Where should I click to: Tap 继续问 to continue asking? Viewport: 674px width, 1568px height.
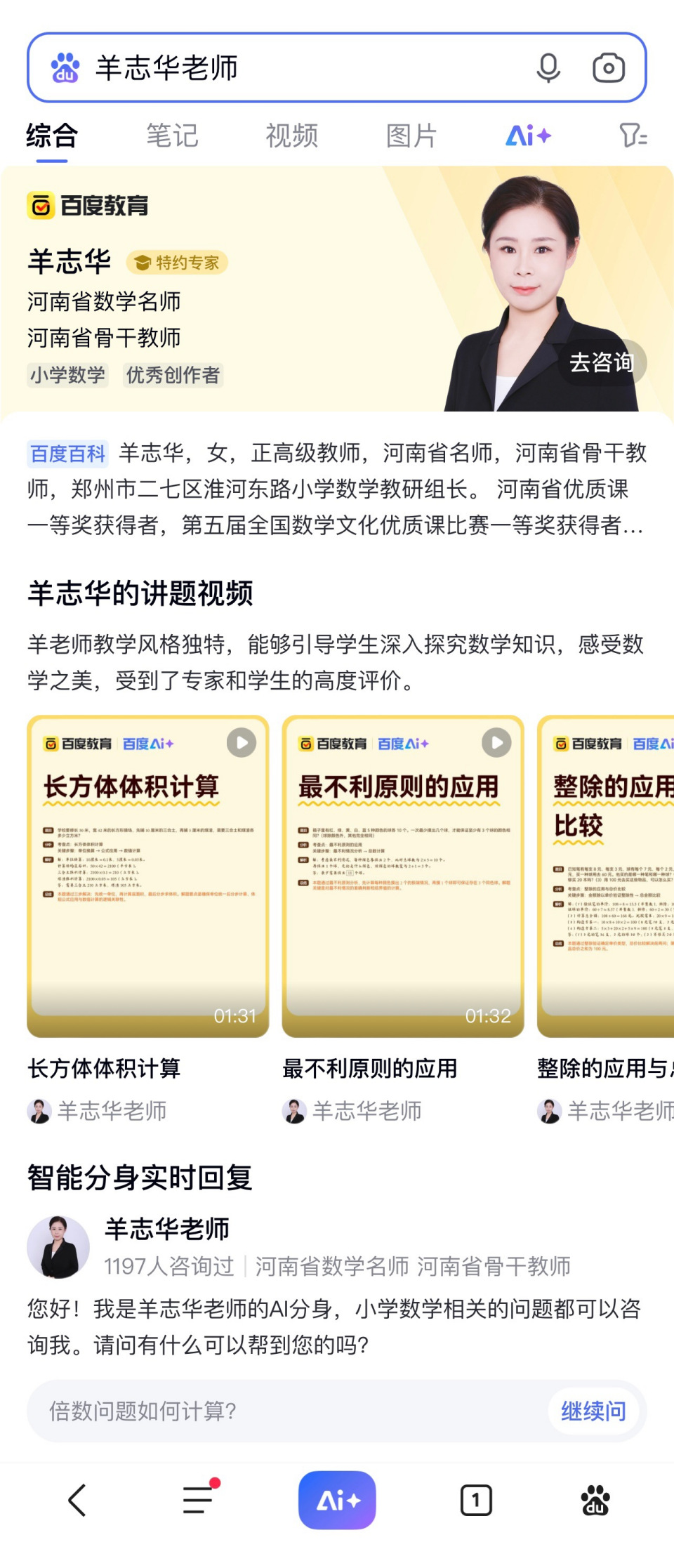click(593, 1411)
